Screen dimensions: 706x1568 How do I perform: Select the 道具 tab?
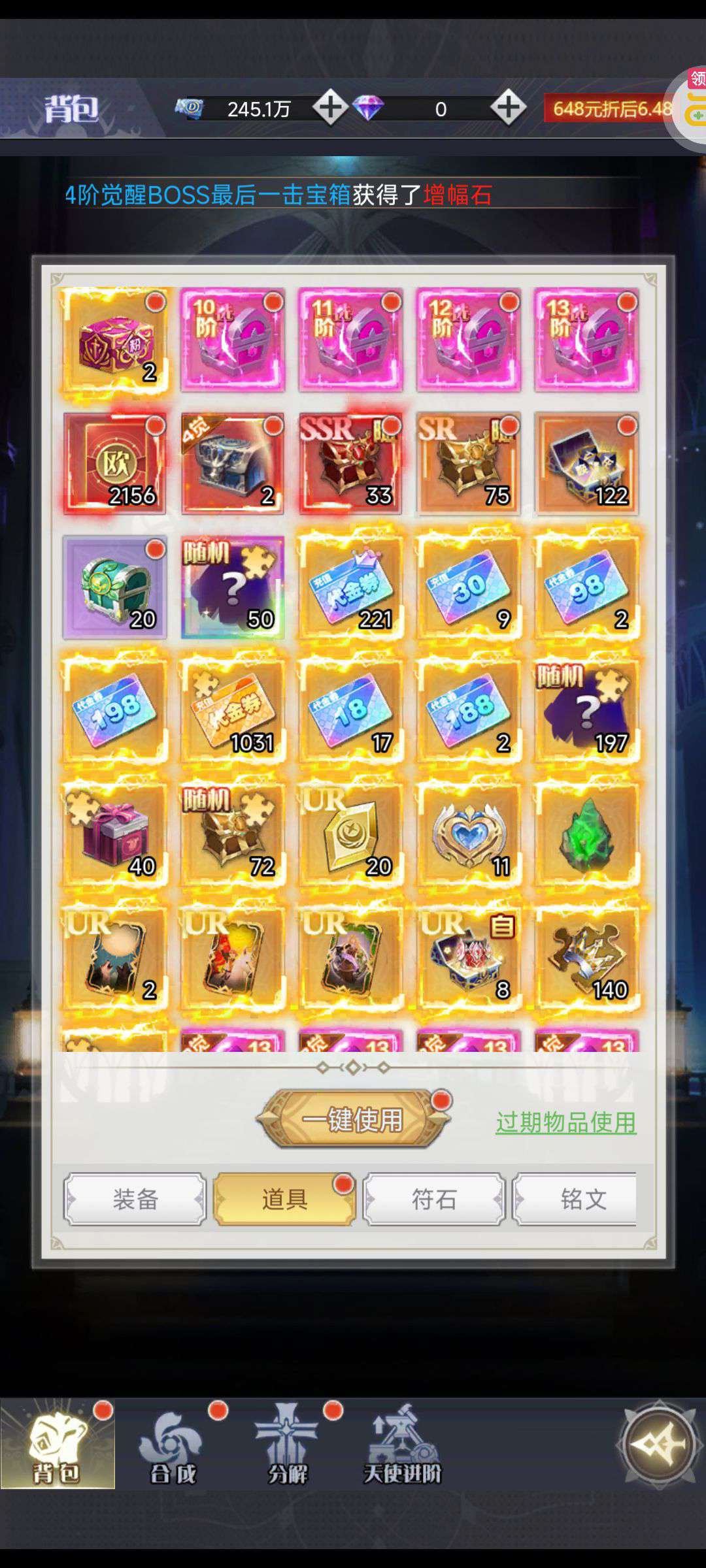(x=285, y=1199)
